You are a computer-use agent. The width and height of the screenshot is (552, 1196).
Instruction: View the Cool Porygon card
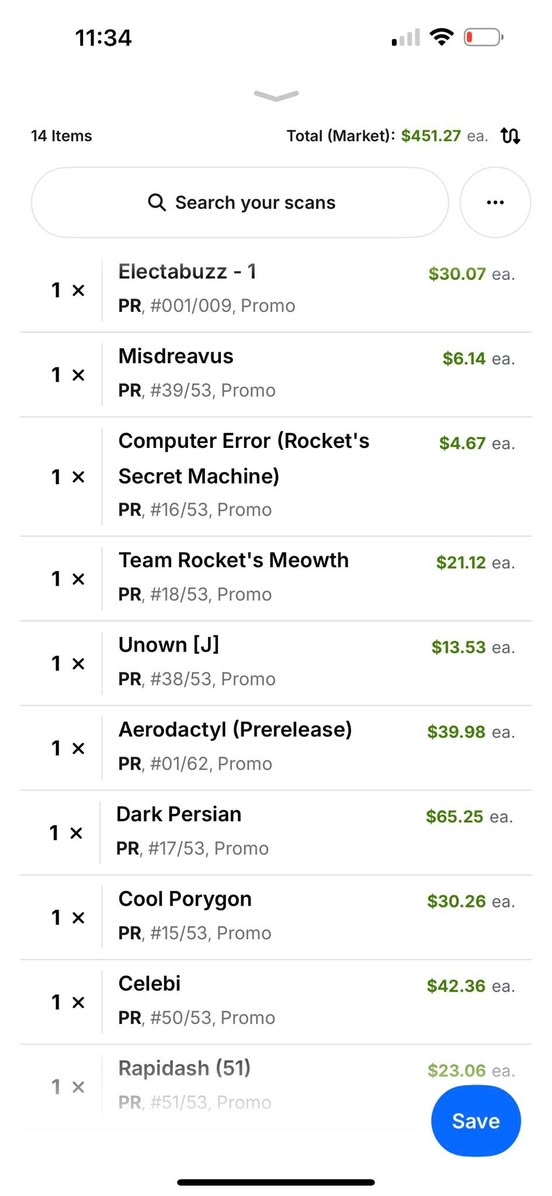pyautogui.click(x=276, y=917)
